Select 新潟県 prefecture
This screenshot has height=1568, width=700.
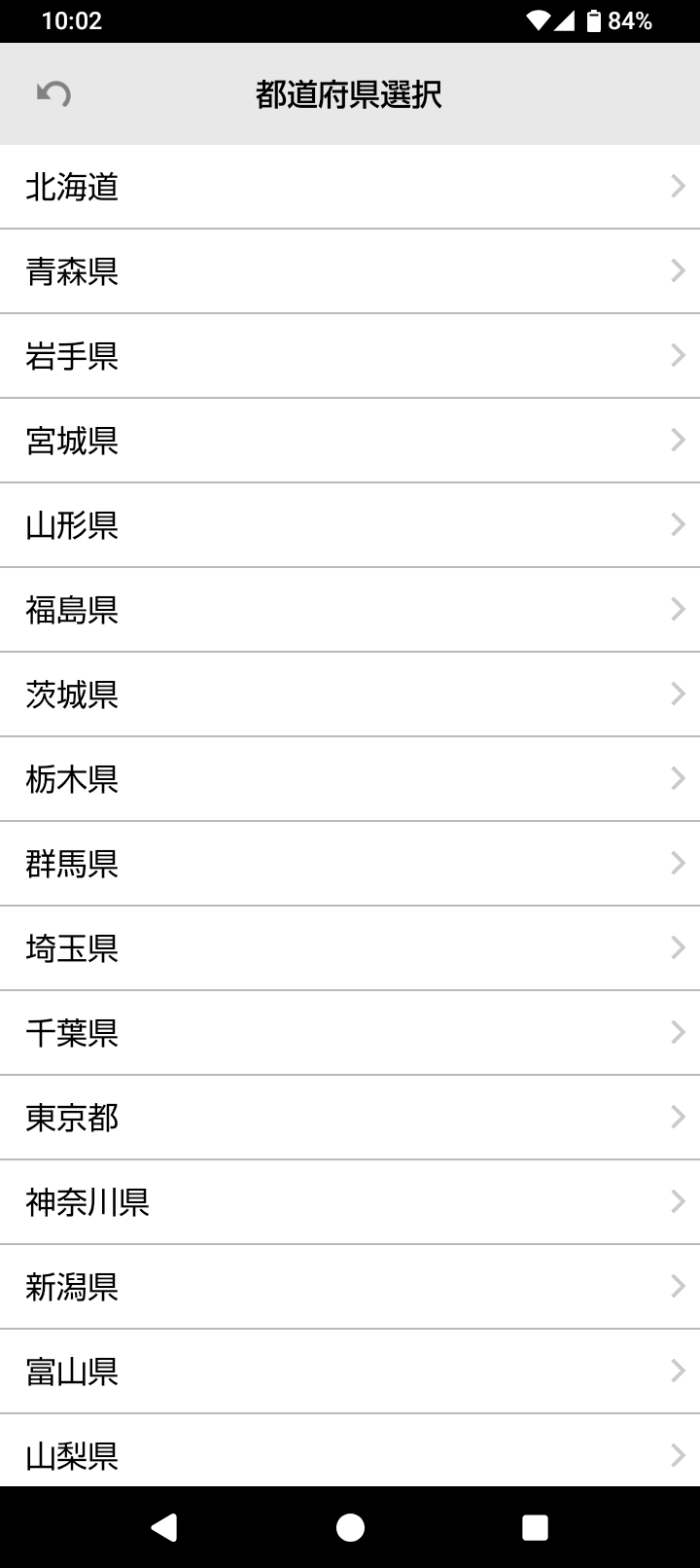(350, 1287)
